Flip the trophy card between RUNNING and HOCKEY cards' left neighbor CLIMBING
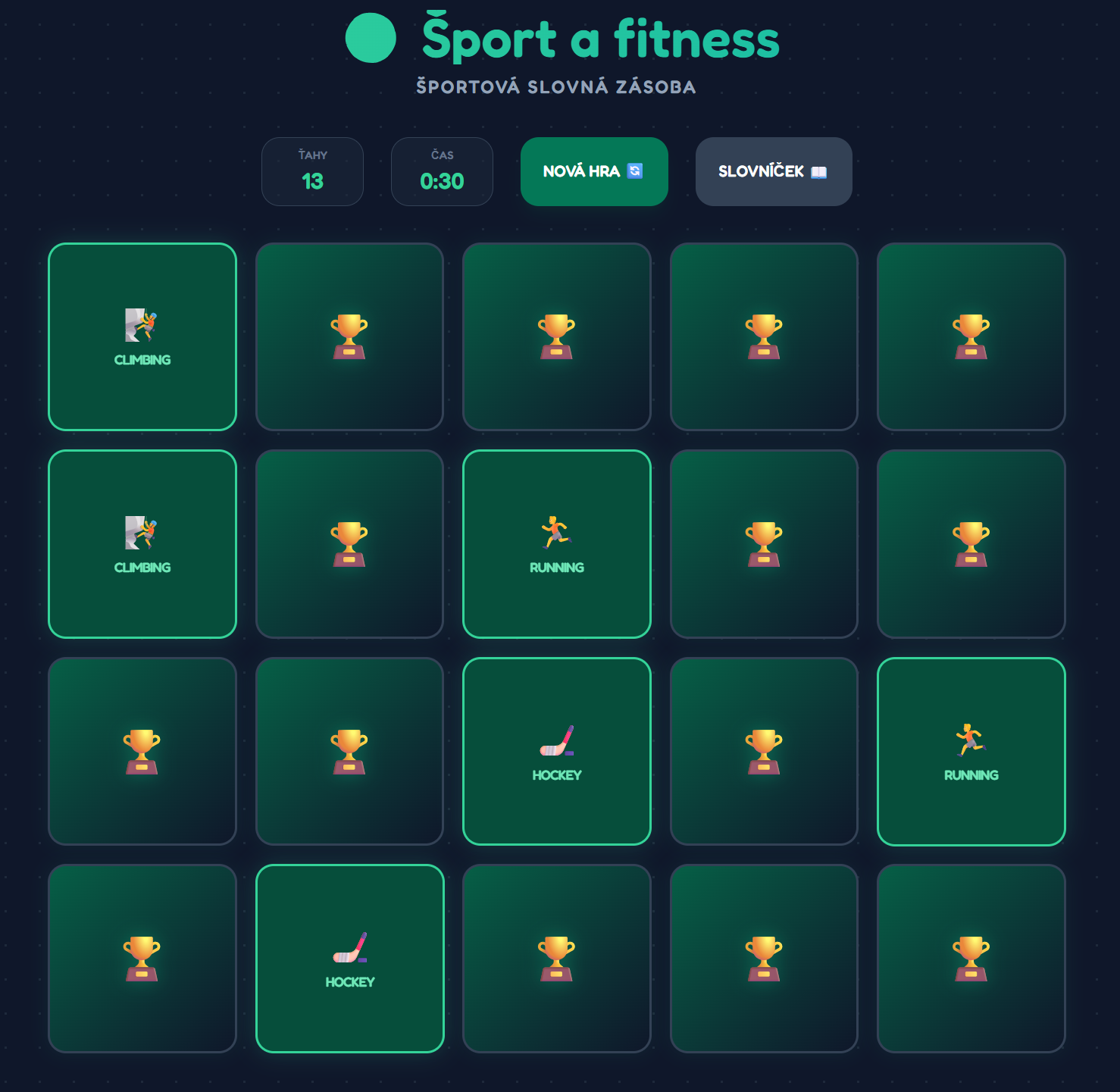The height and width of the screenshot is (1092, 1120). pos(349,544)
